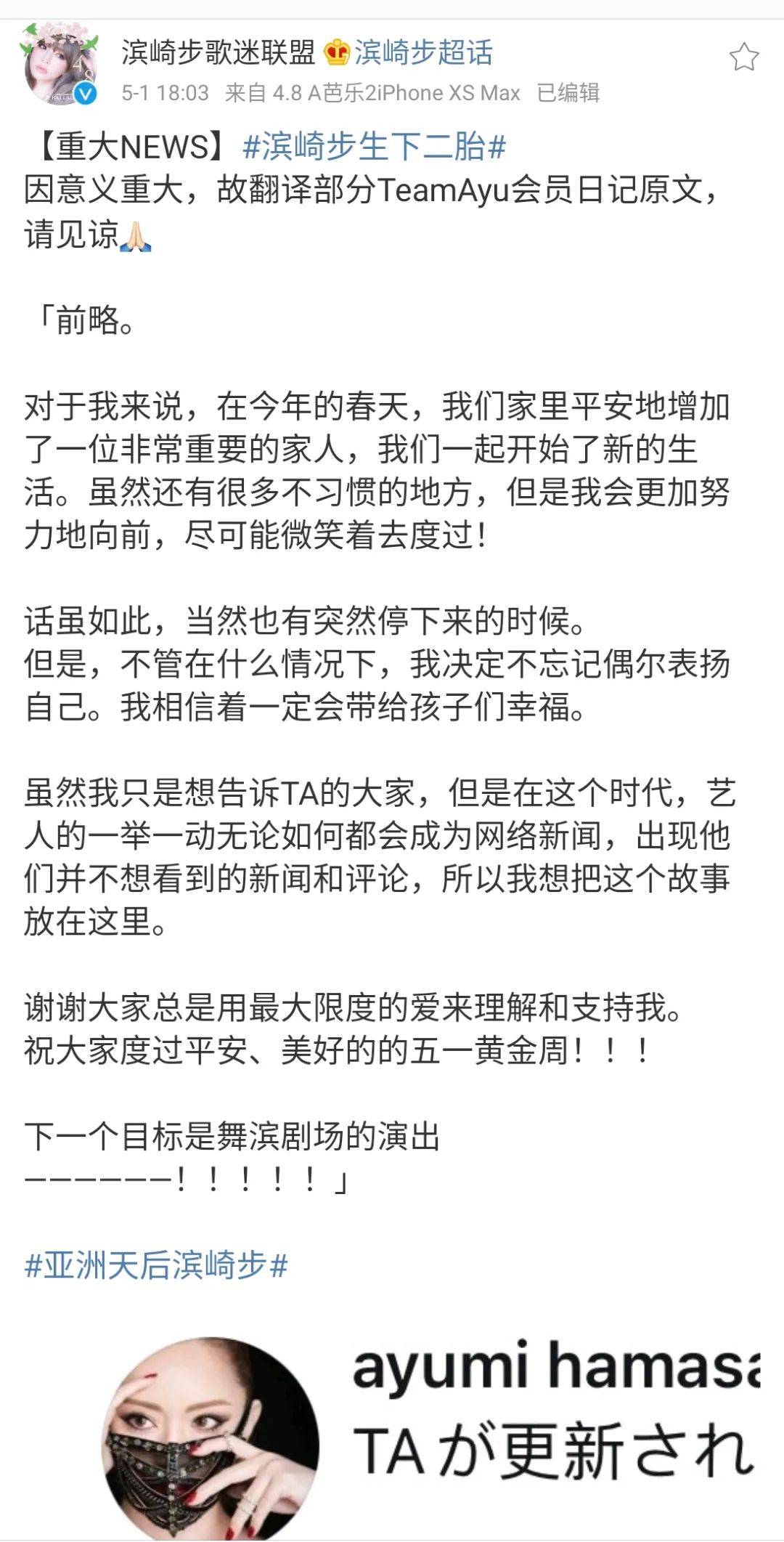This screenshot has height=1542, width=784.
Task: Open hashtag #滨崎步生下二胎#
Action: tap(374, 147)
